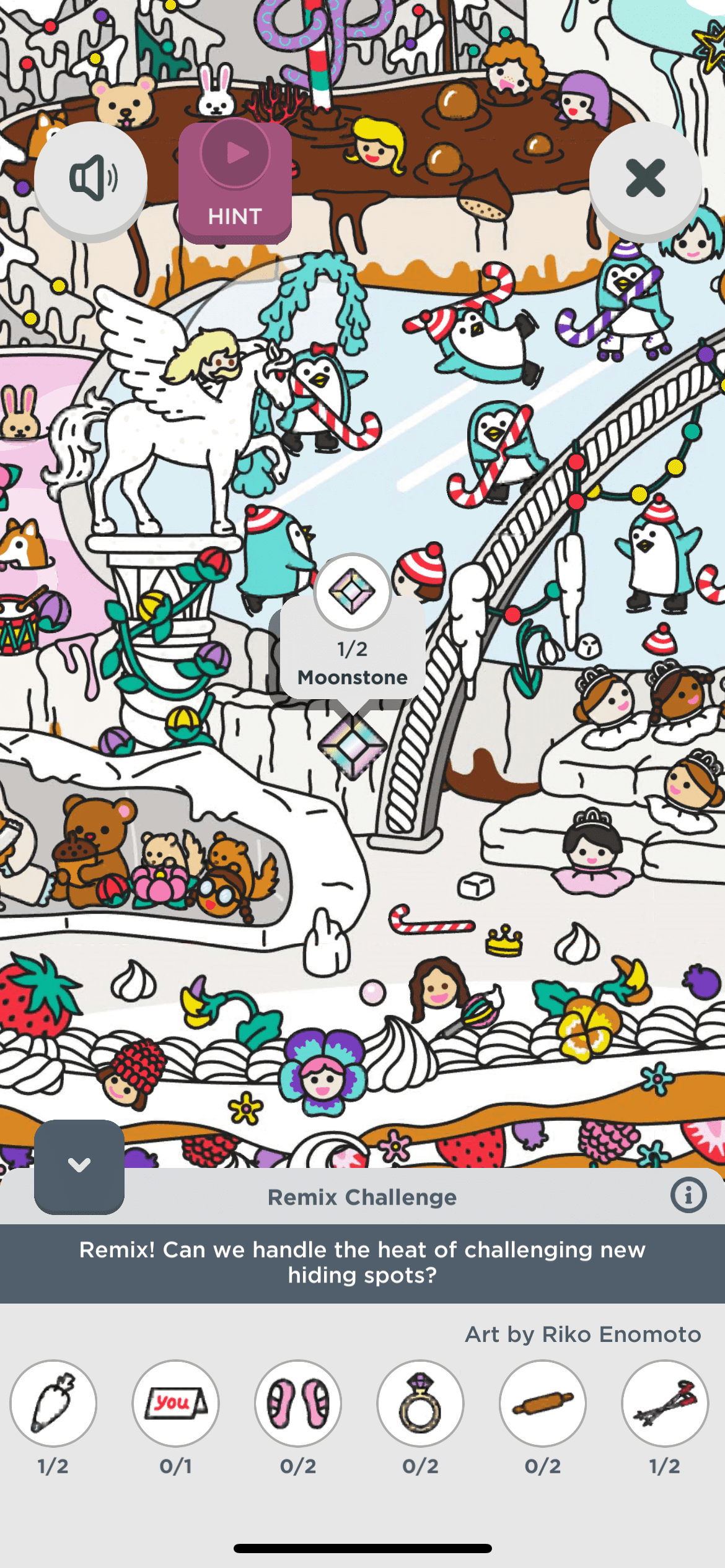The width and height of the screenshot is (725, 1568).
Task: Close the game scene
Action: click(645, 178)
